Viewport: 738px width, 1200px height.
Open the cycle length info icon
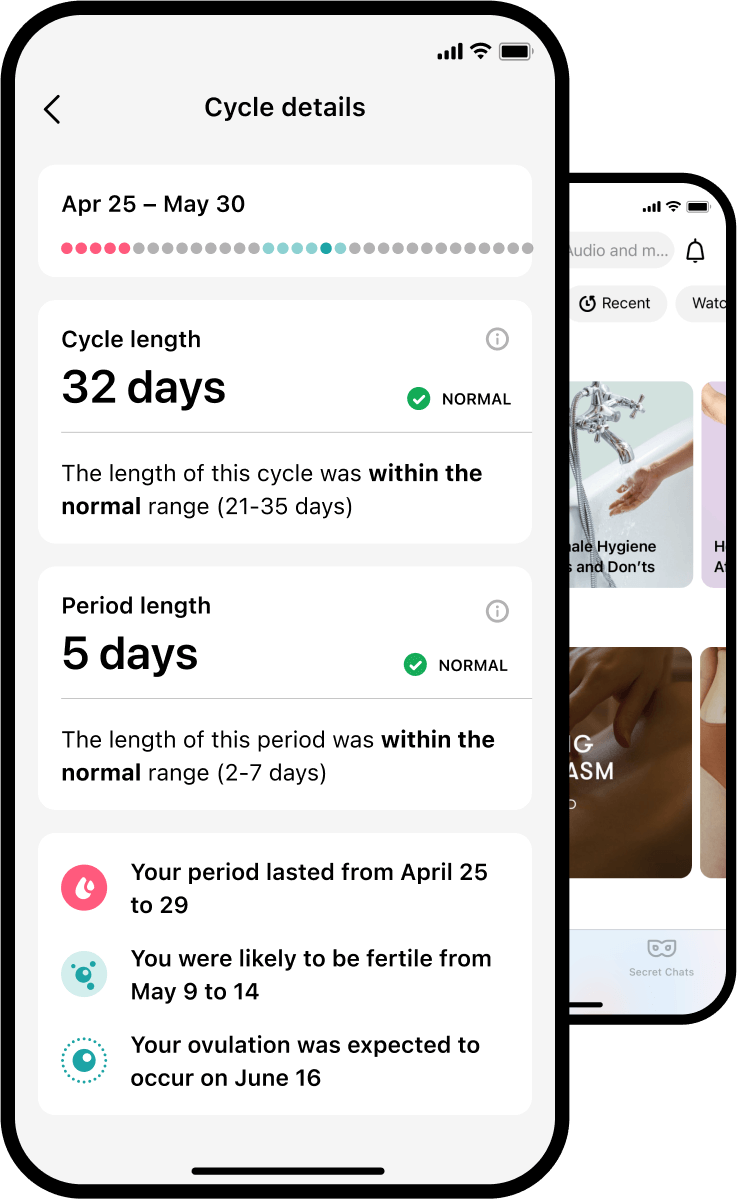(x=497, y=339)
